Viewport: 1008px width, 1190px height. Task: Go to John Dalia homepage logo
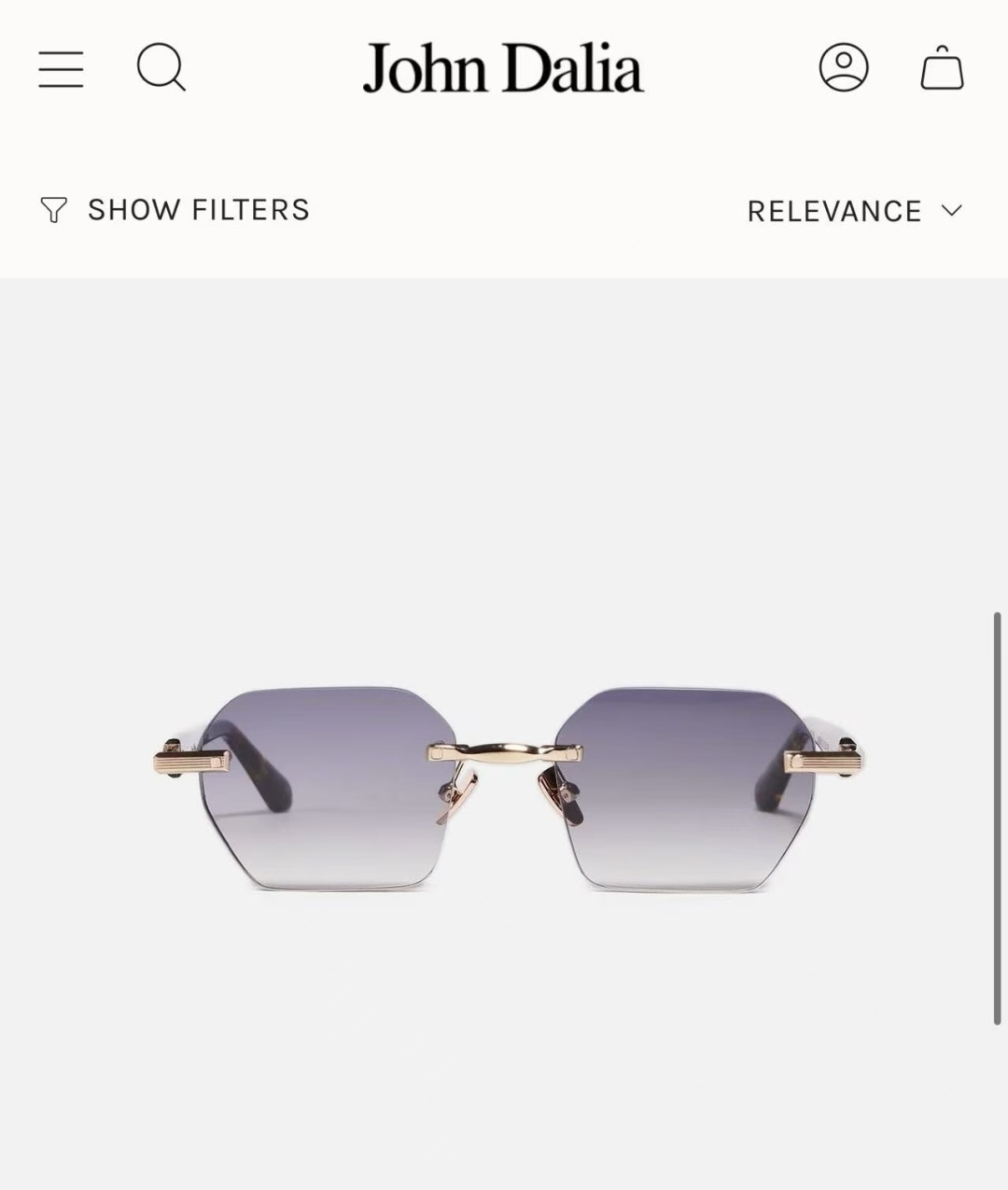coord(503,68)
